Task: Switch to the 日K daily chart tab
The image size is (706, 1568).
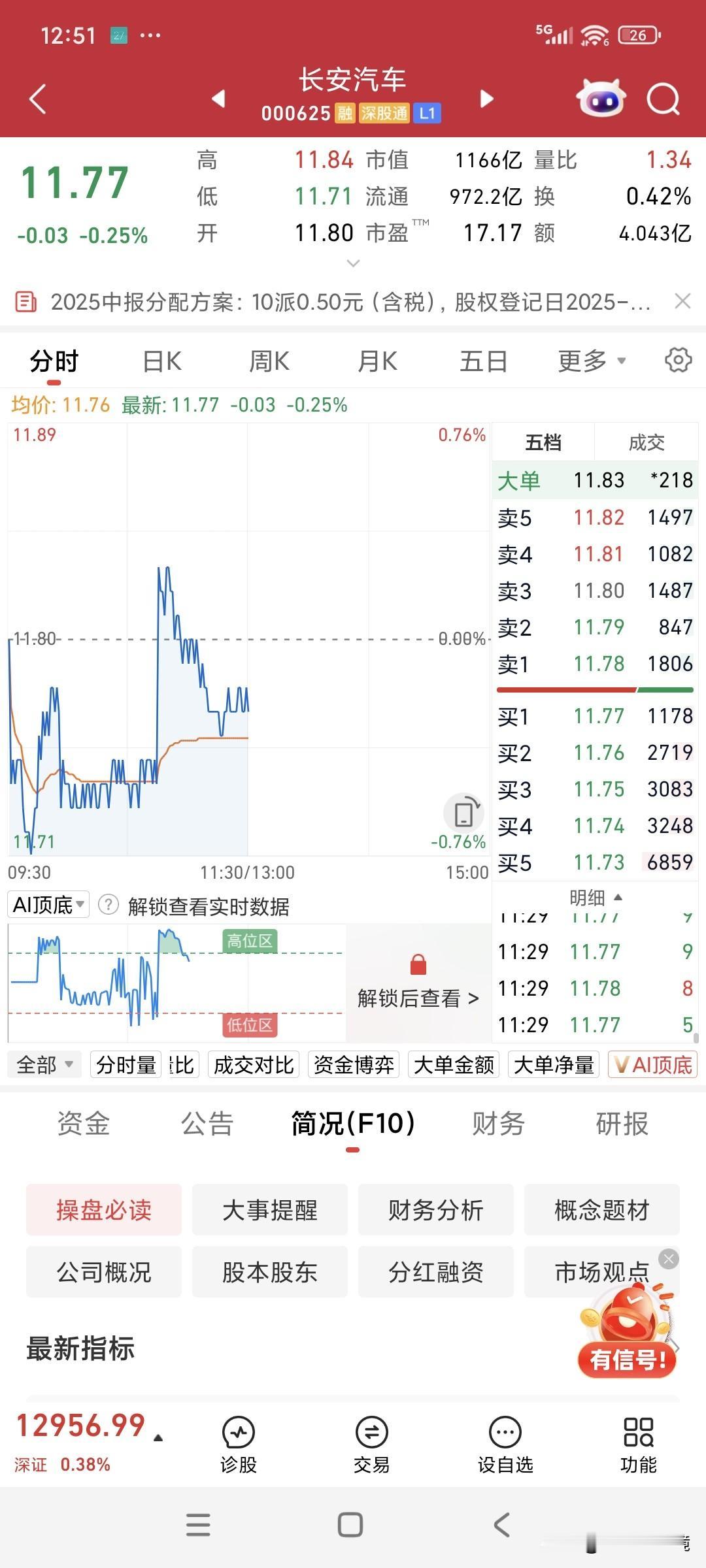Action: (161, 360)
